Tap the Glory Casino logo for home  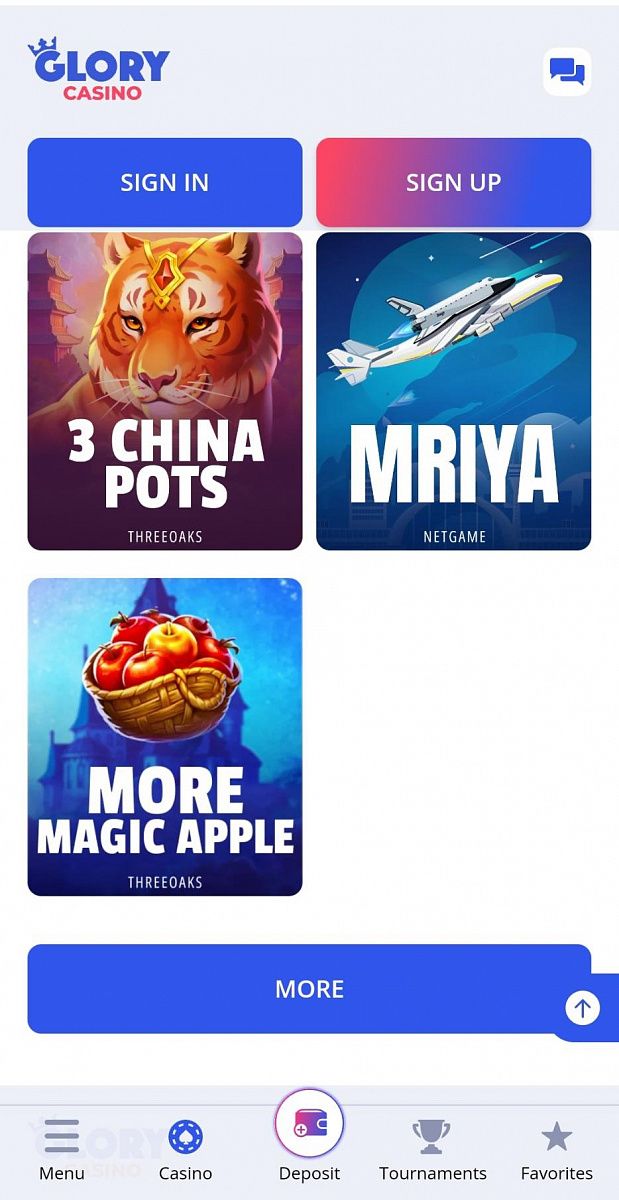coord(99,70)
